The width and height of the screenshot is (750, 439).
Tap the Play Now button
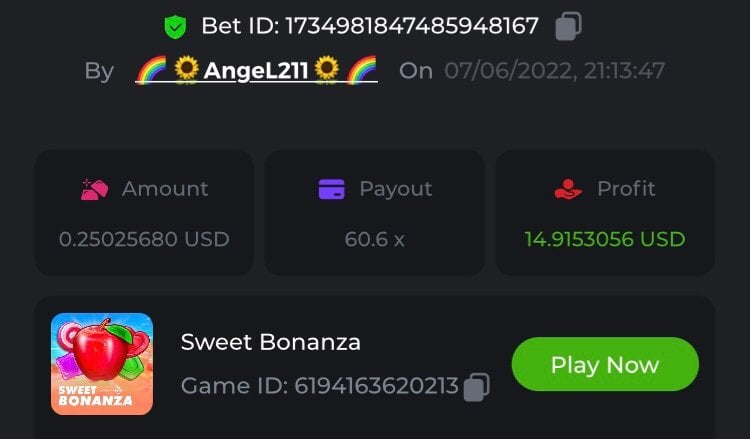604,365
